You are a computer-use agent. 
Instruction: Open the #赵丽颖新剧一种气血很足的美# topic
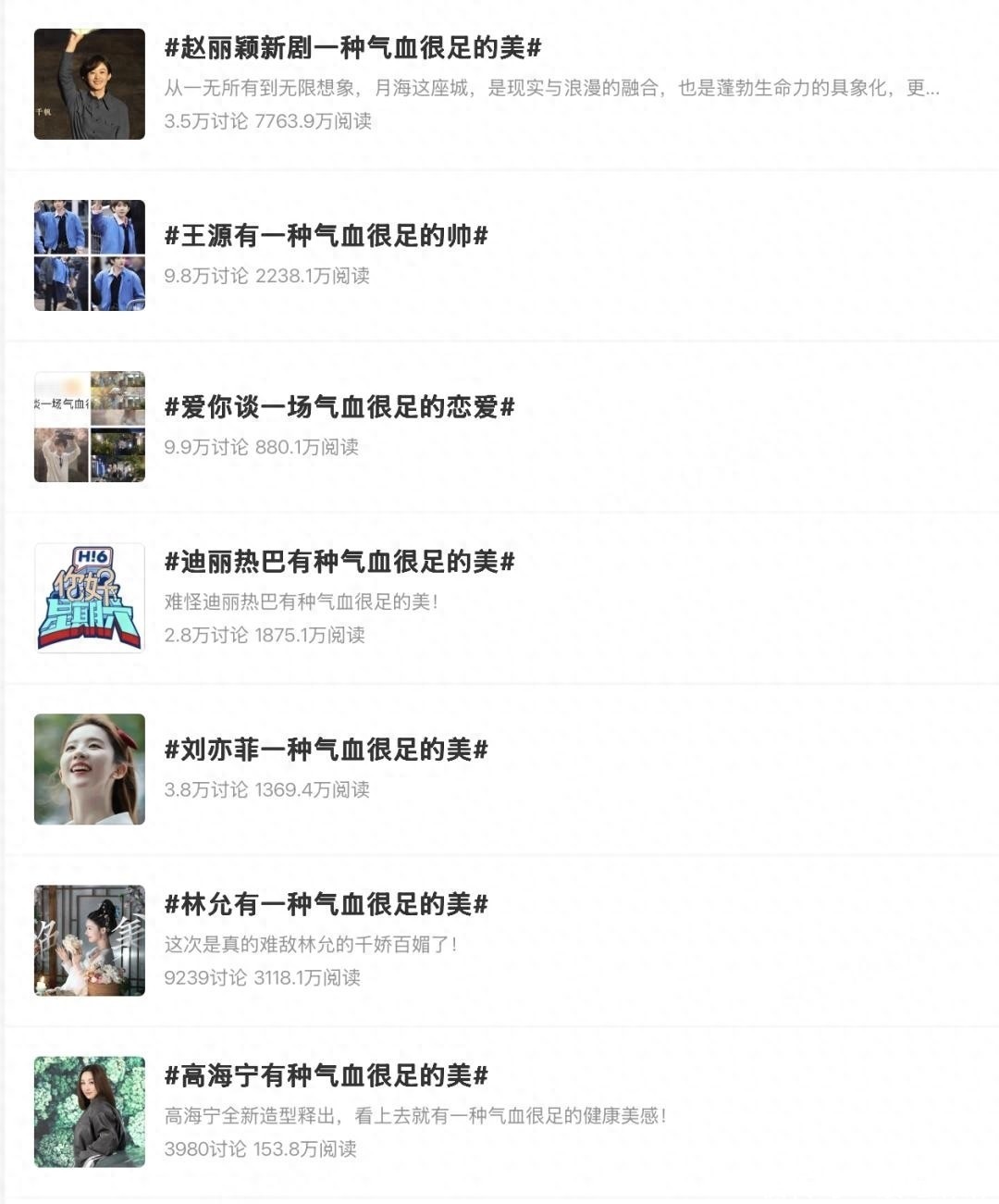tap(352, 48)
